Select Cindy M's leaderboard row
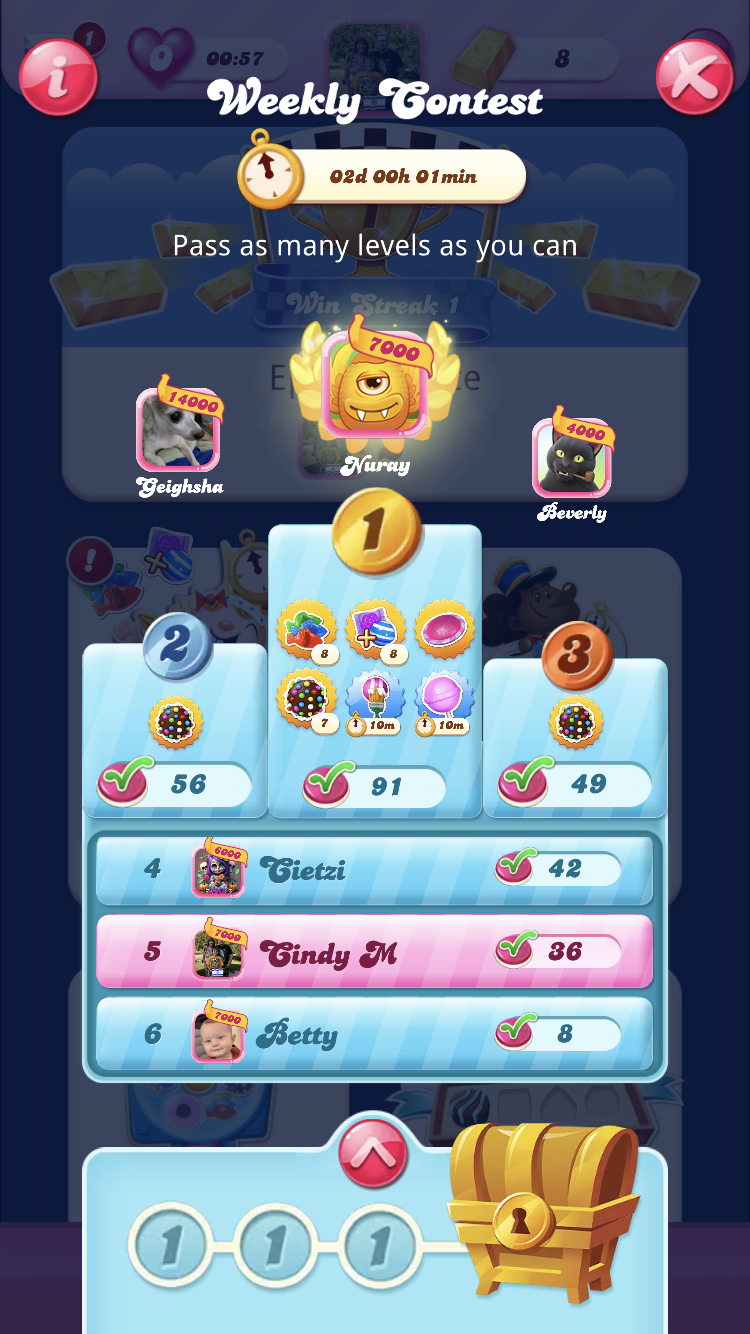750x1334 pixels. (x=374, y=951)
